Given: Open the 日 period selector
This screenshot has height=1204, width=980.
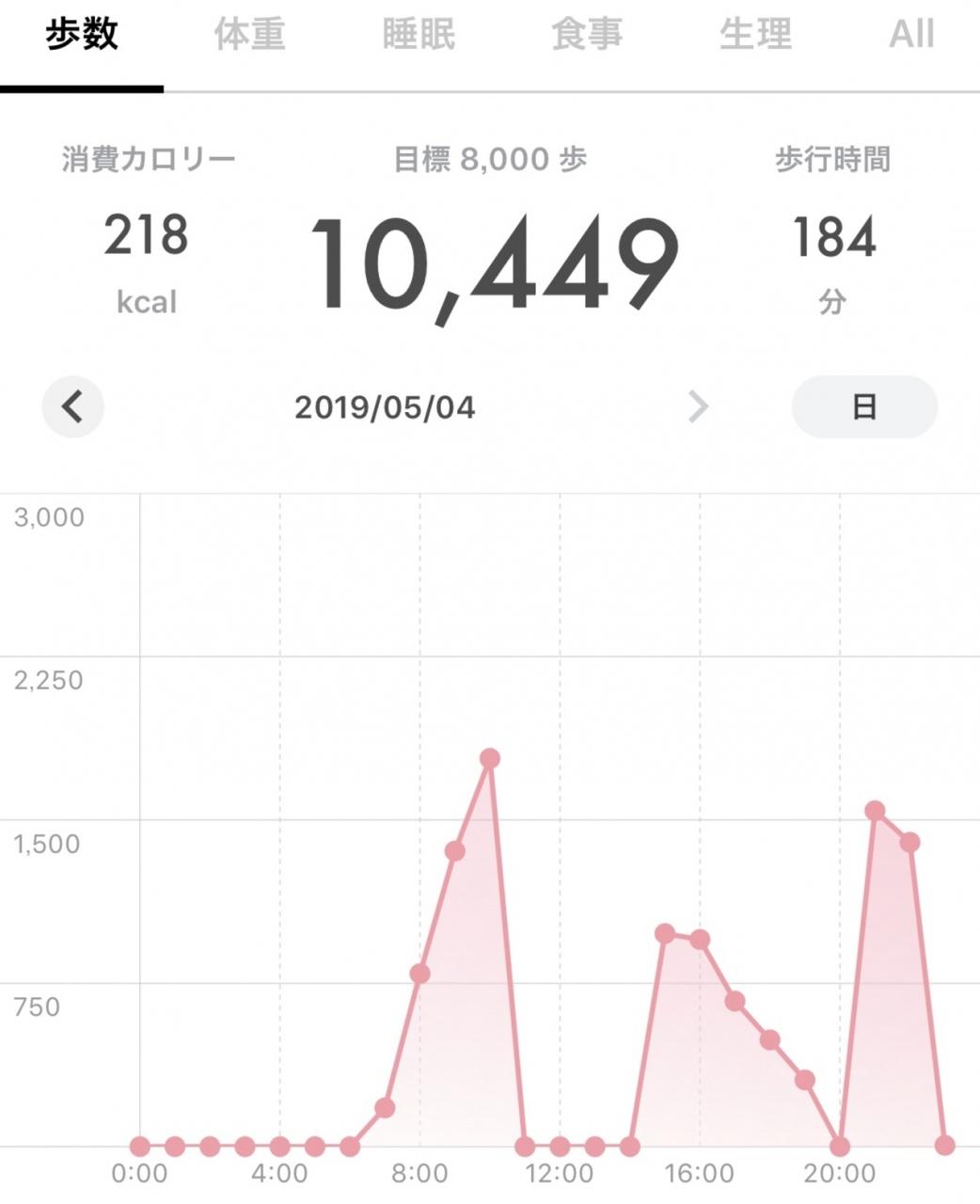Looking at the screenshot, I should coord(864,407).
